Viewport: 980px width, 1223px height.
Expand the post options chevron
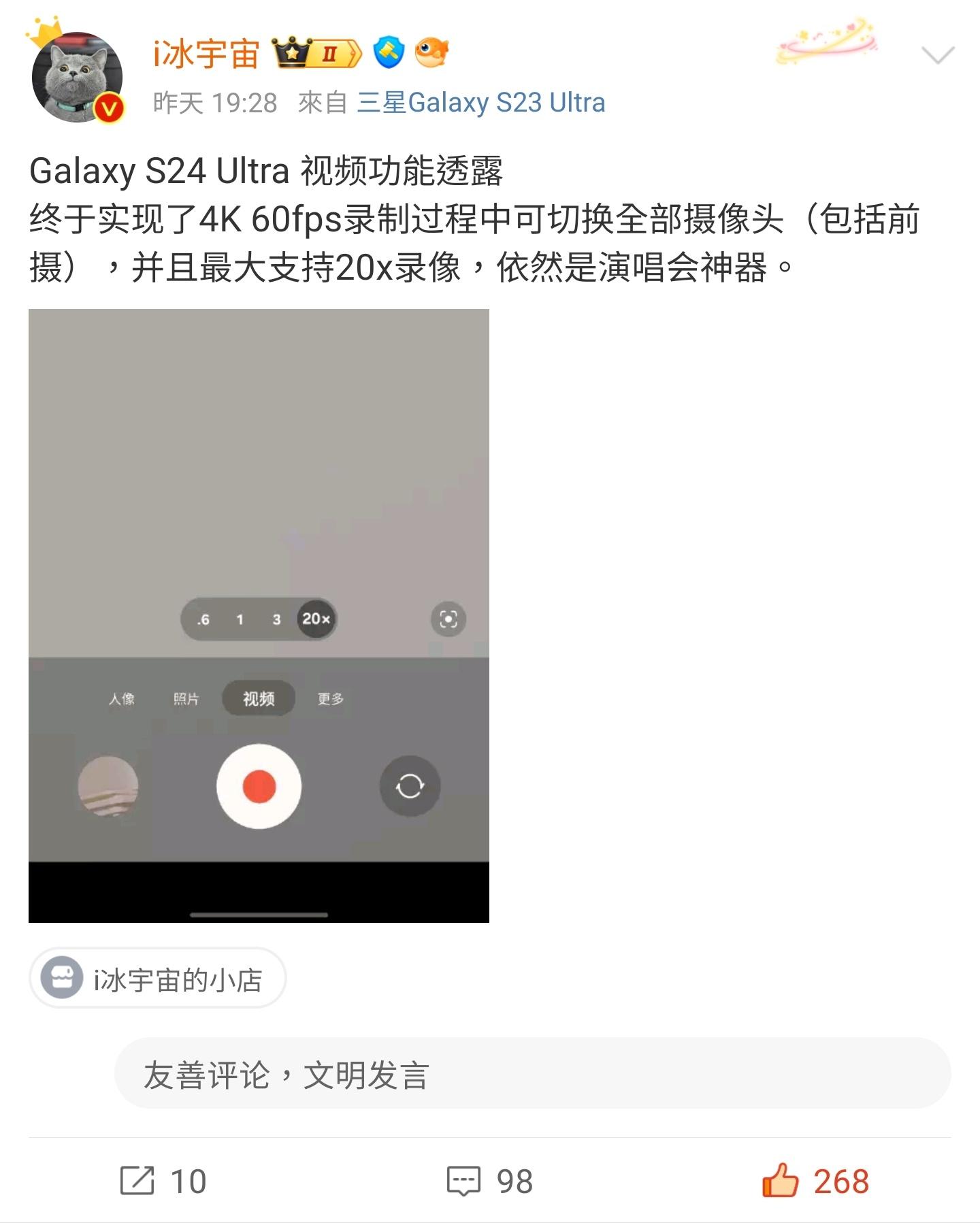tap(937, 55)
